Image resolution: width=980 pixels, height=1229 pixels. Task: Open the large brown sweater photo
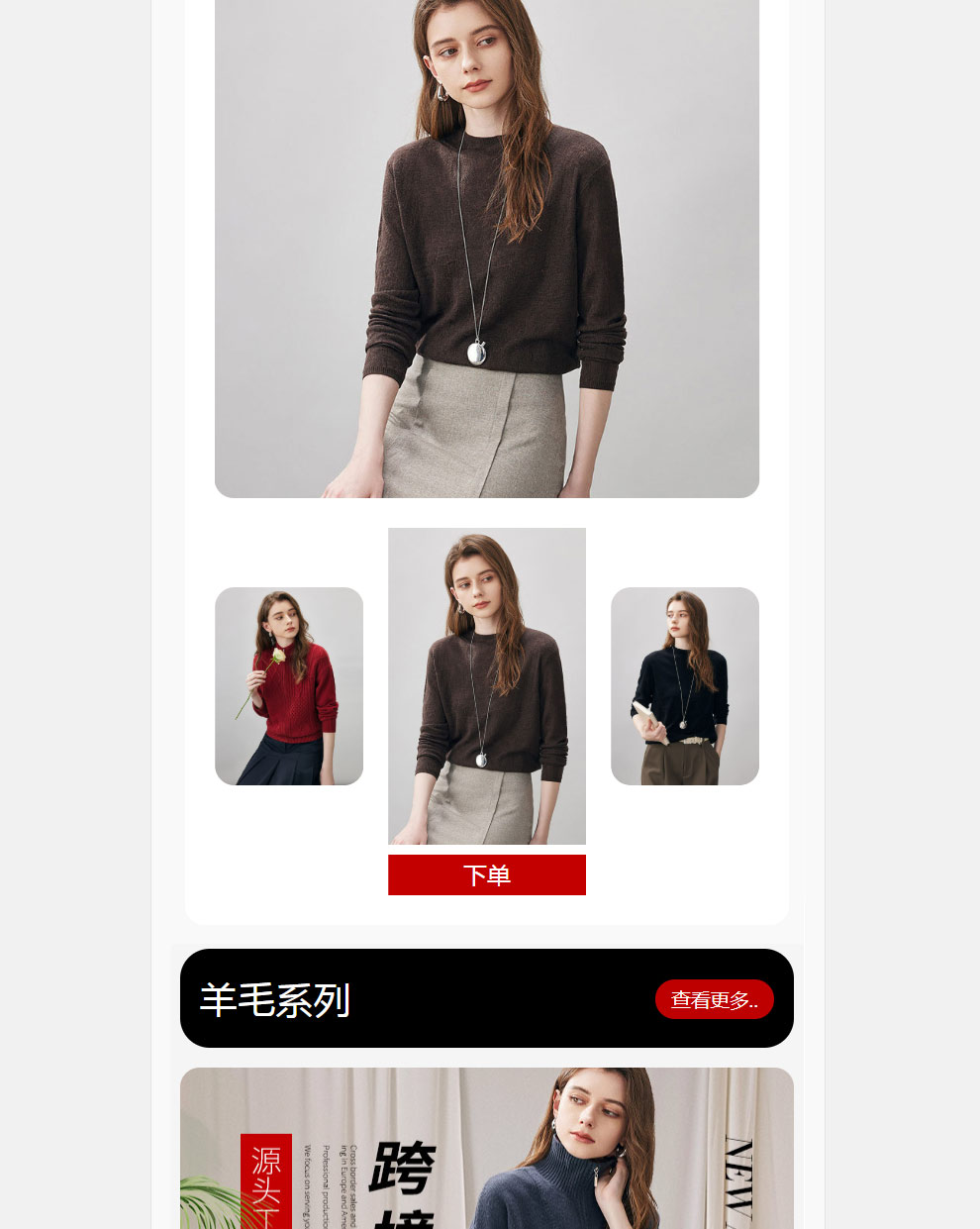tap(486, 248)
